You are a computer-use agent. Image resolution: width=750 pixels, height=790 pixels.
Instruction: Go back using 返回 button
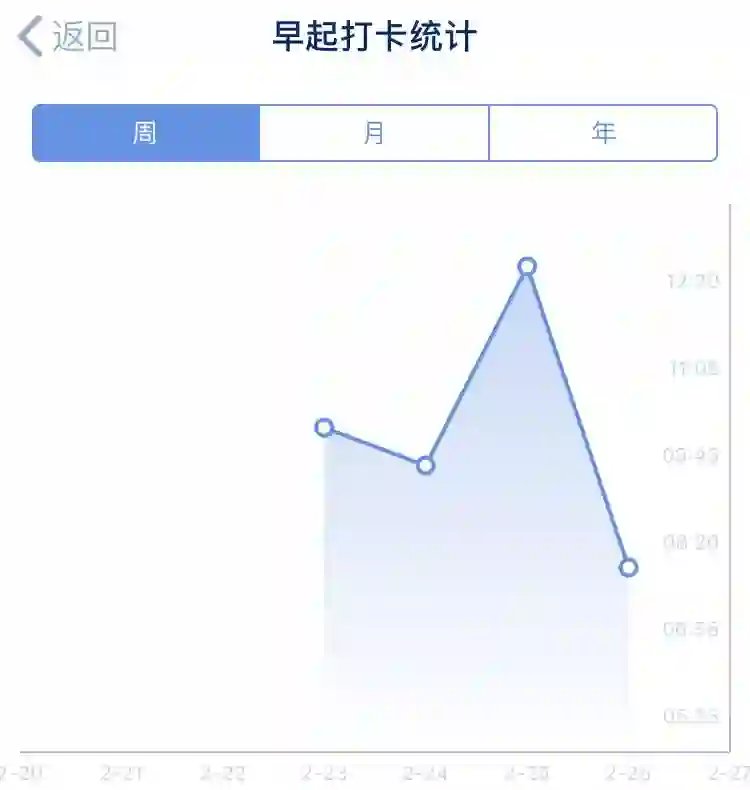(68, 37)
